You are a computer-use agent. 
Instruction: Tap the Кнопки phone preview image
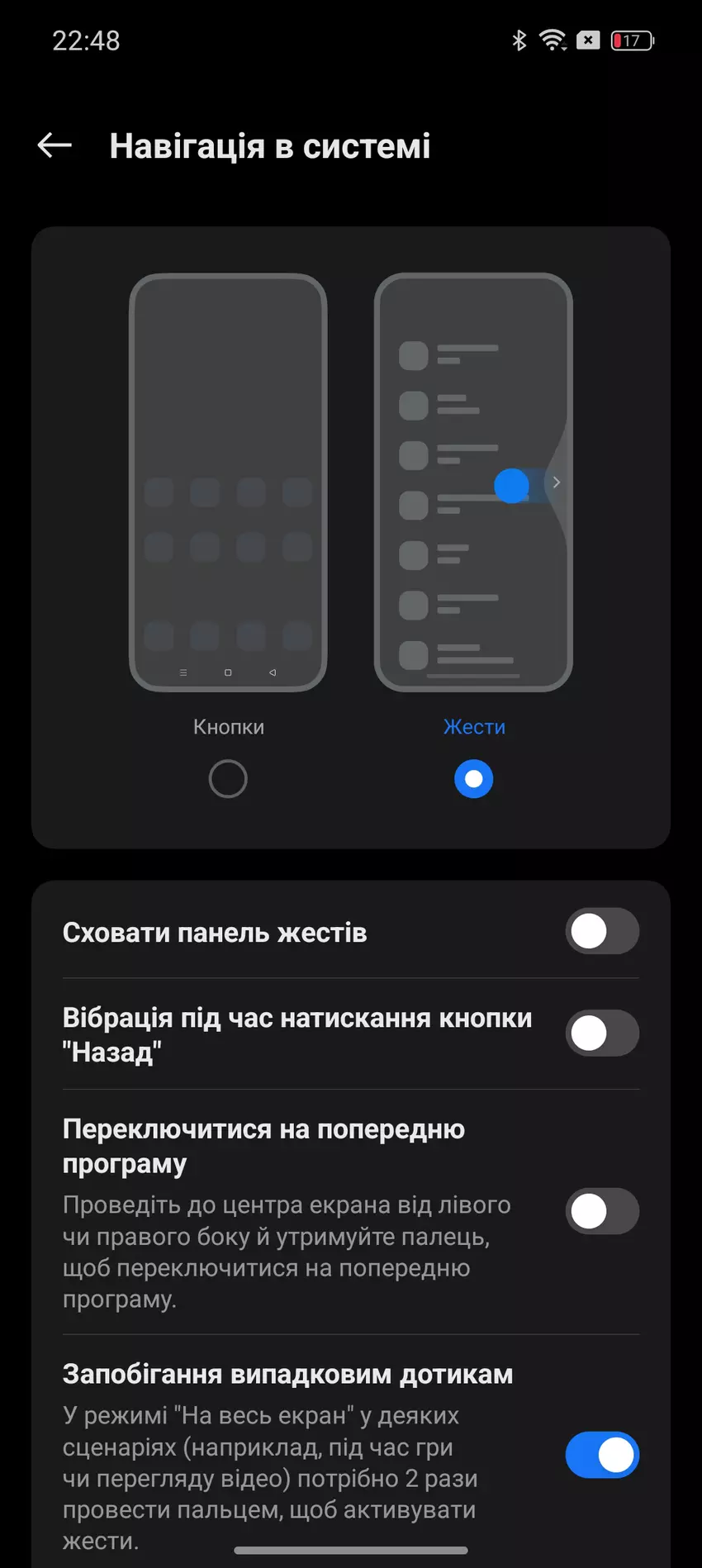(x=228, y=482)
